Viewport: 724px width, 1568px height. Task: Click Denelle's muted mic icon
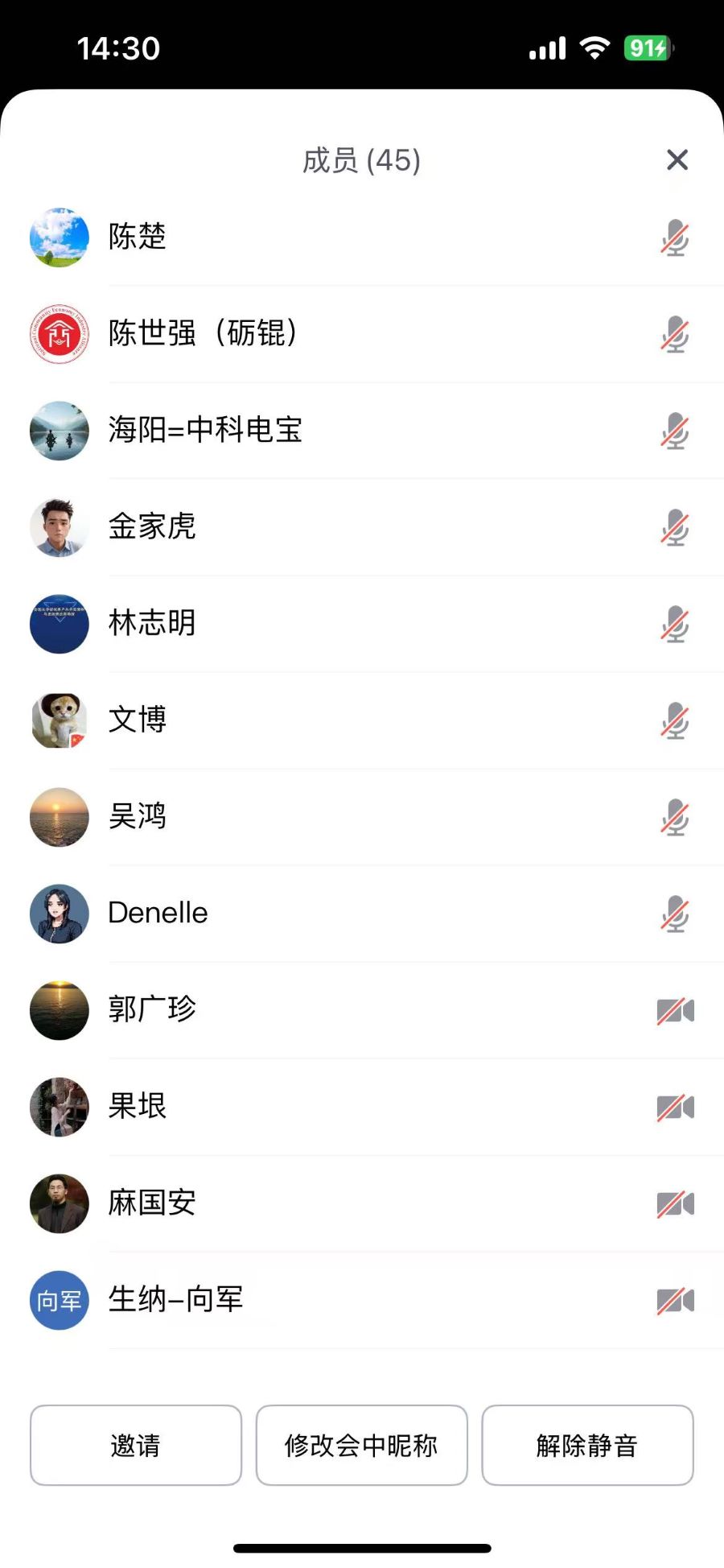point(675,914)
